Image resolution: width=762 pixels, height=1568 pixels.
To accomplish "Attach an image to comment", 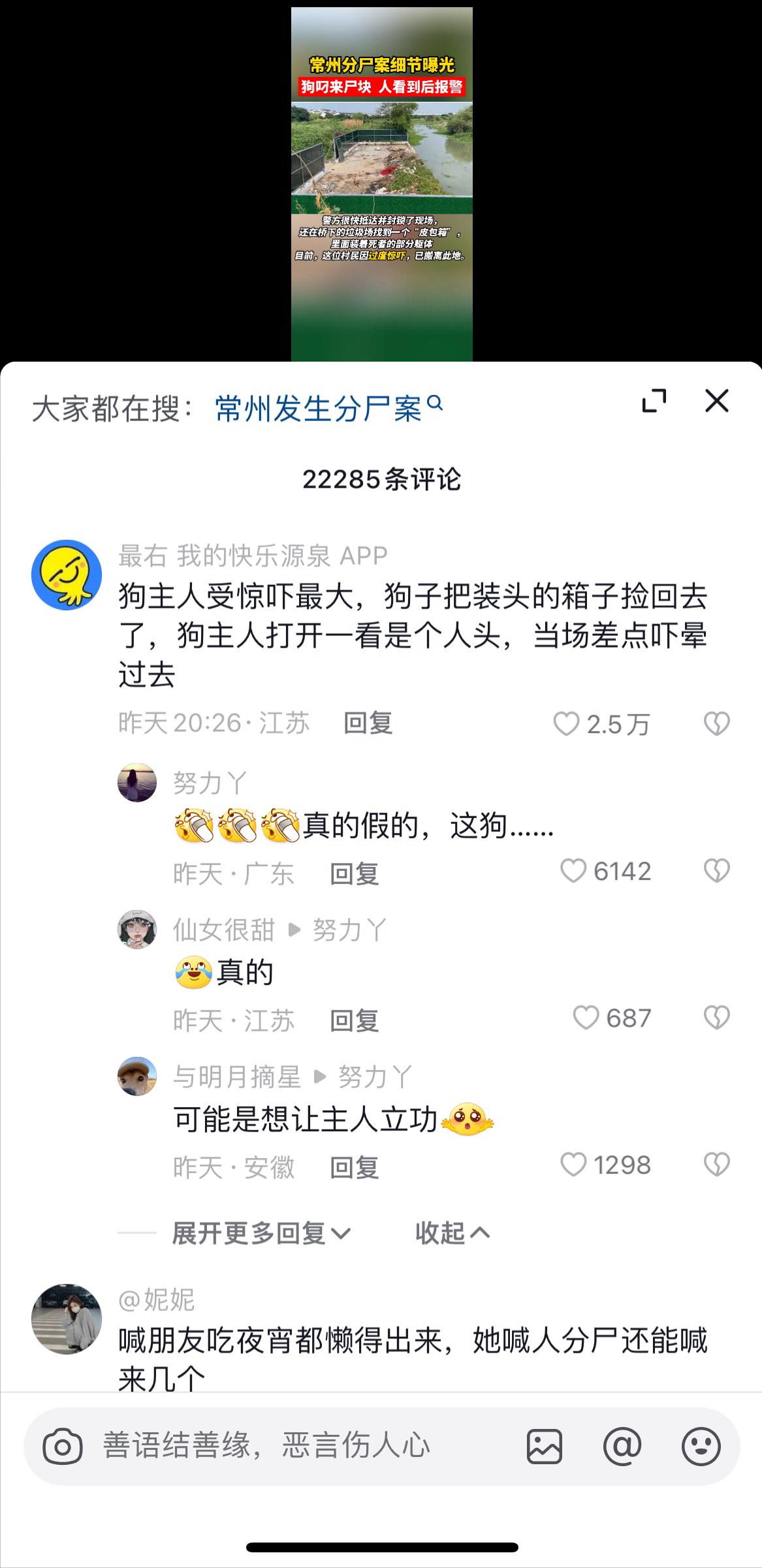I will click(544, 1447).
